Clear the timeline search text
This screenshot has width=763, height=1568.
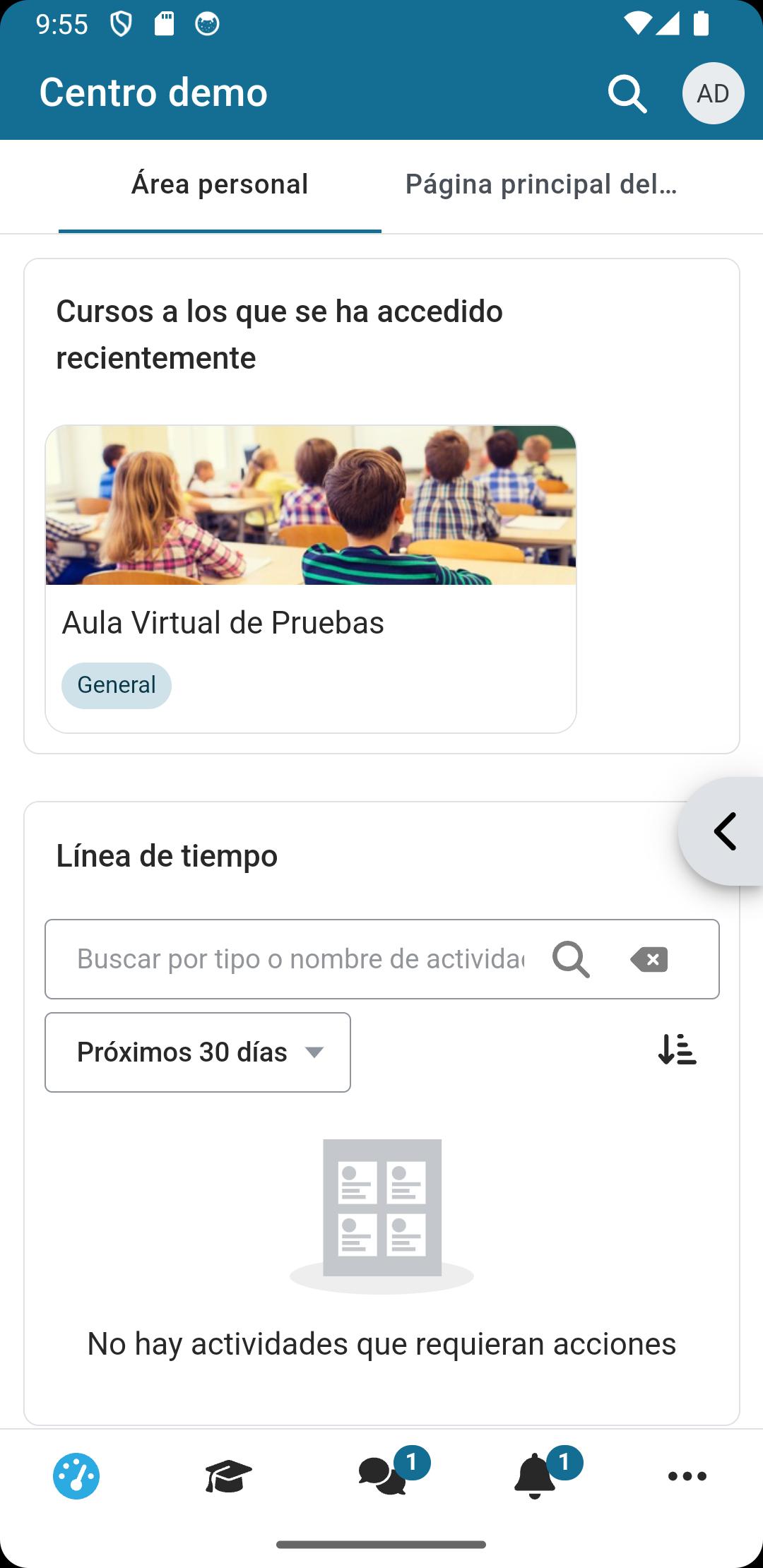[649, 959]
